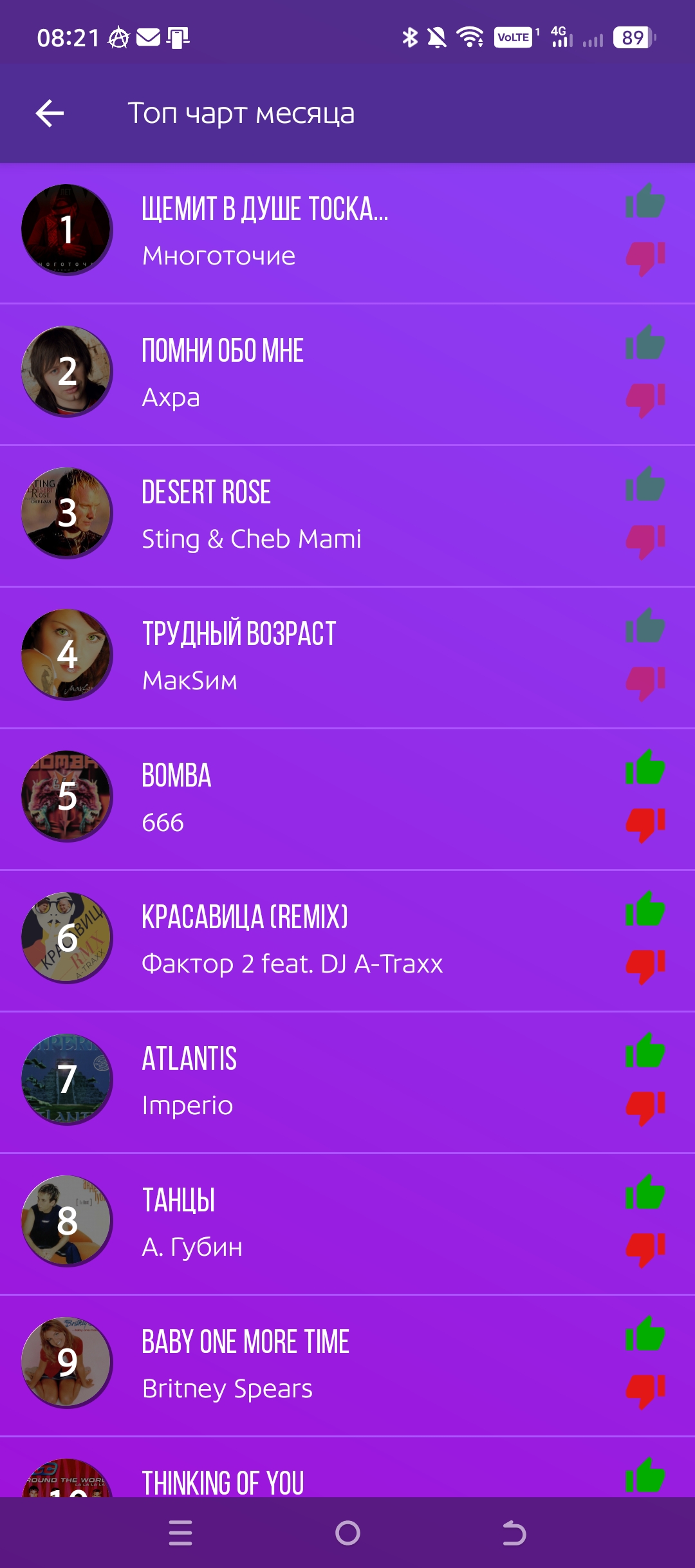
Task: Dislike Atlantis by Imperio
Action: click(x=645, y=1108)
